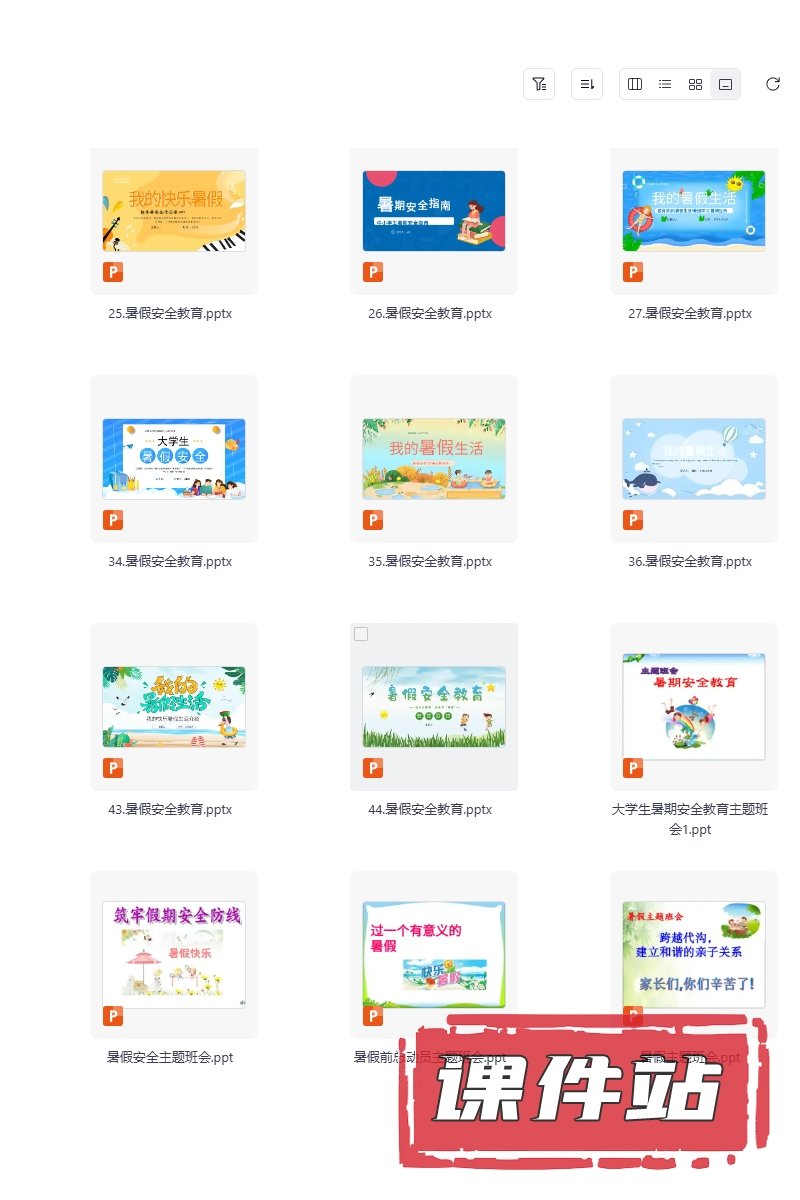Open 大学生暑期安全教育主题班会1.ppt

coord(694,707)
